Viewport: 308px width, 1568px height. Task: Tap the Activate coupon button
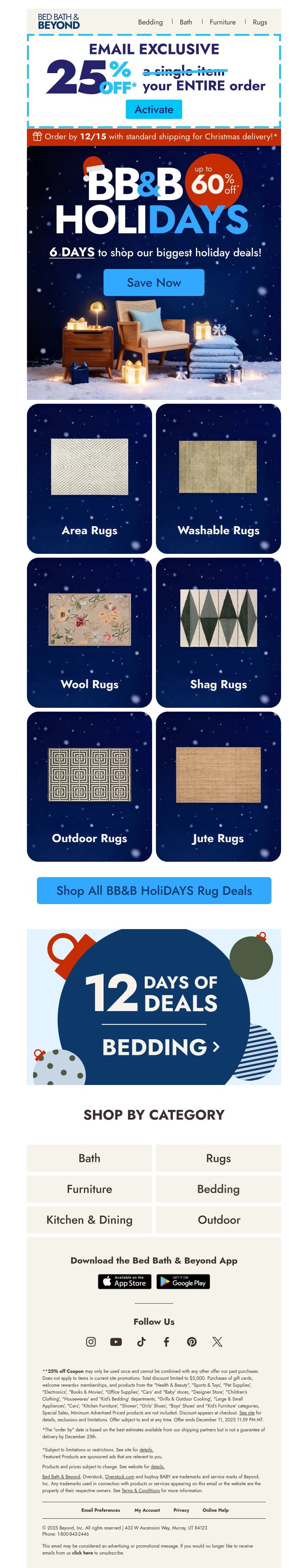(153, 110)
